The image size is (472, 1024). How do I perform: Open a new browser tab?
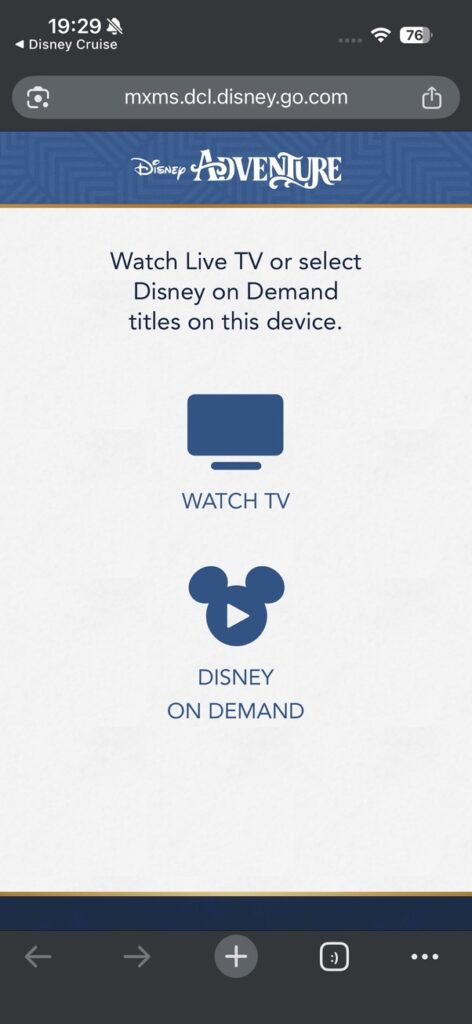click(236, 957)
